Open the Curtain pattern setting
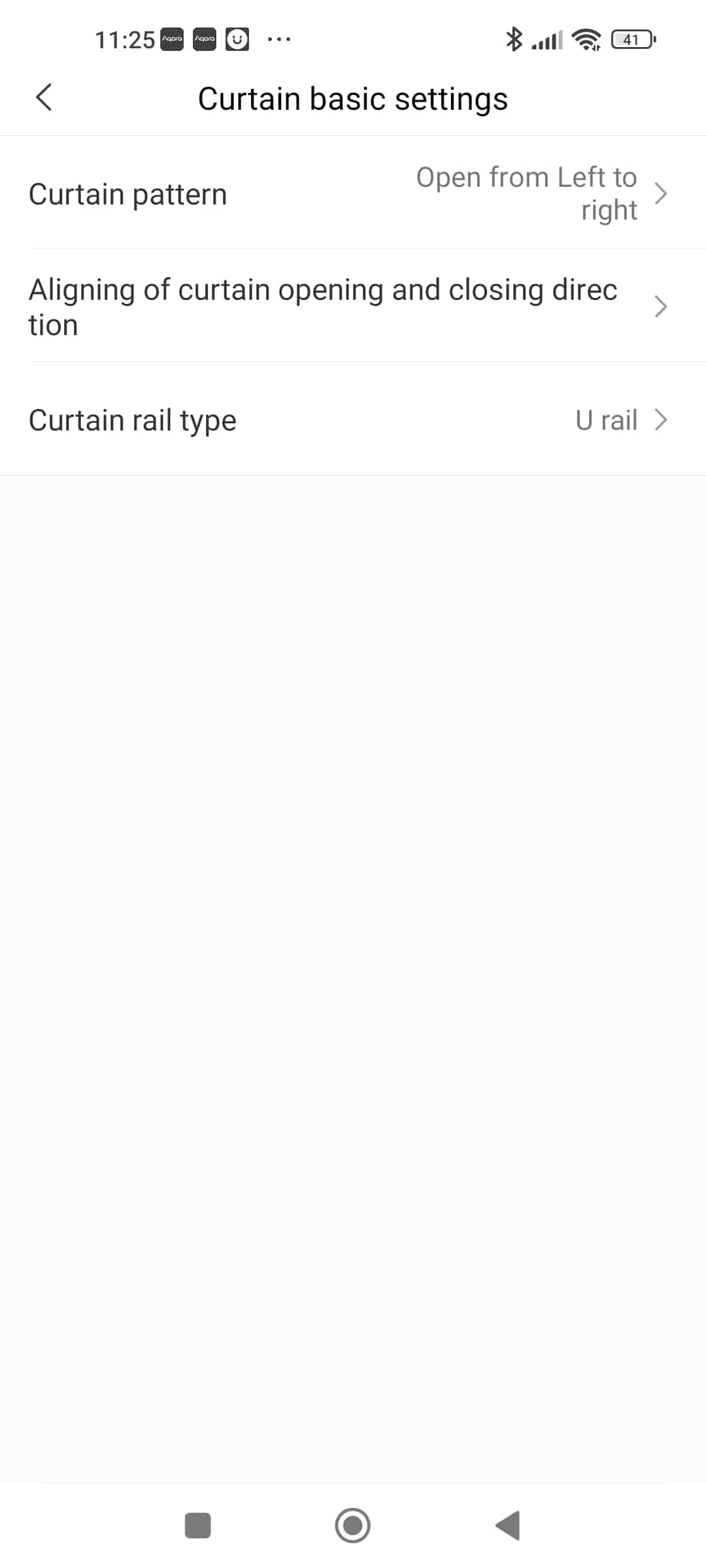The image size is (706, 1568). click(353, 193)
